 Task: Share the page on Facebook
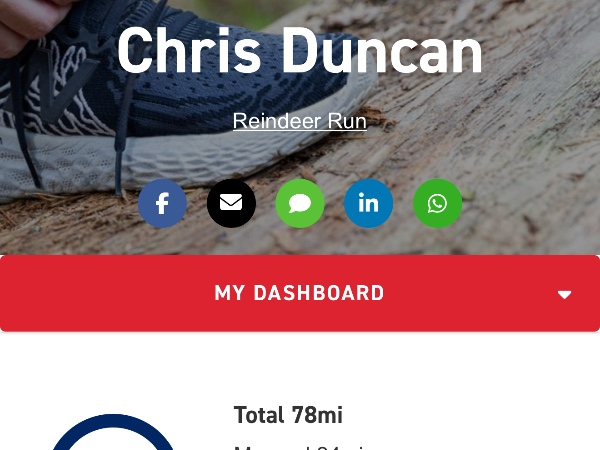162,204
